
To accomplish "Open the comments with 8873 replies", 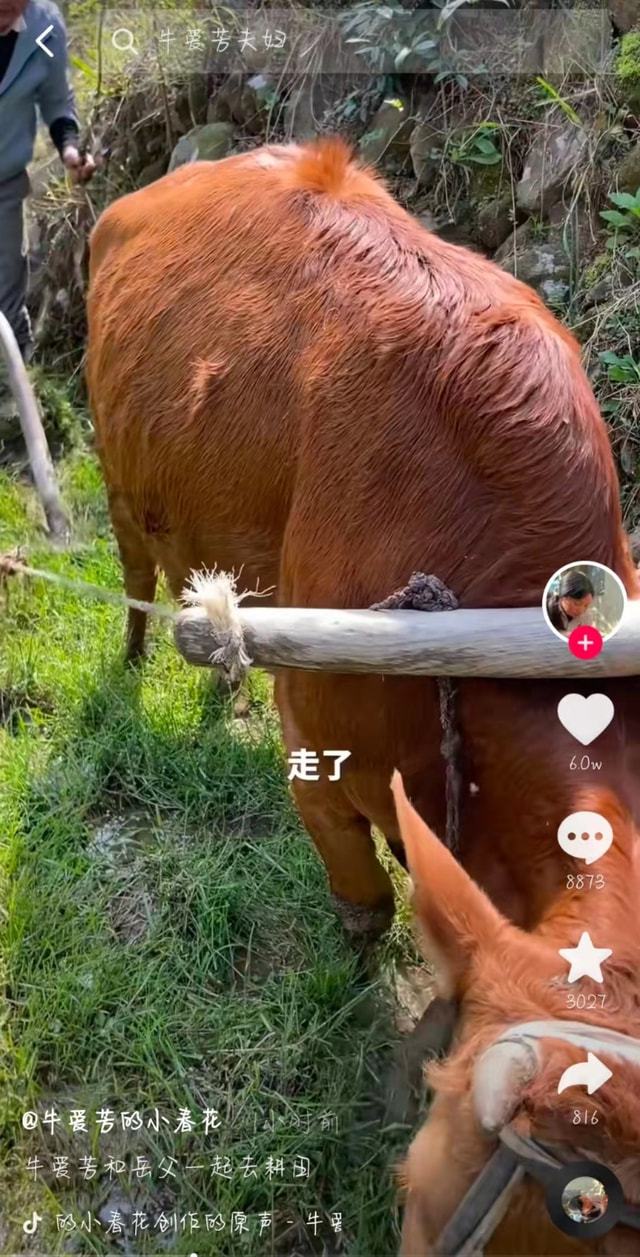I will (585, 838).
